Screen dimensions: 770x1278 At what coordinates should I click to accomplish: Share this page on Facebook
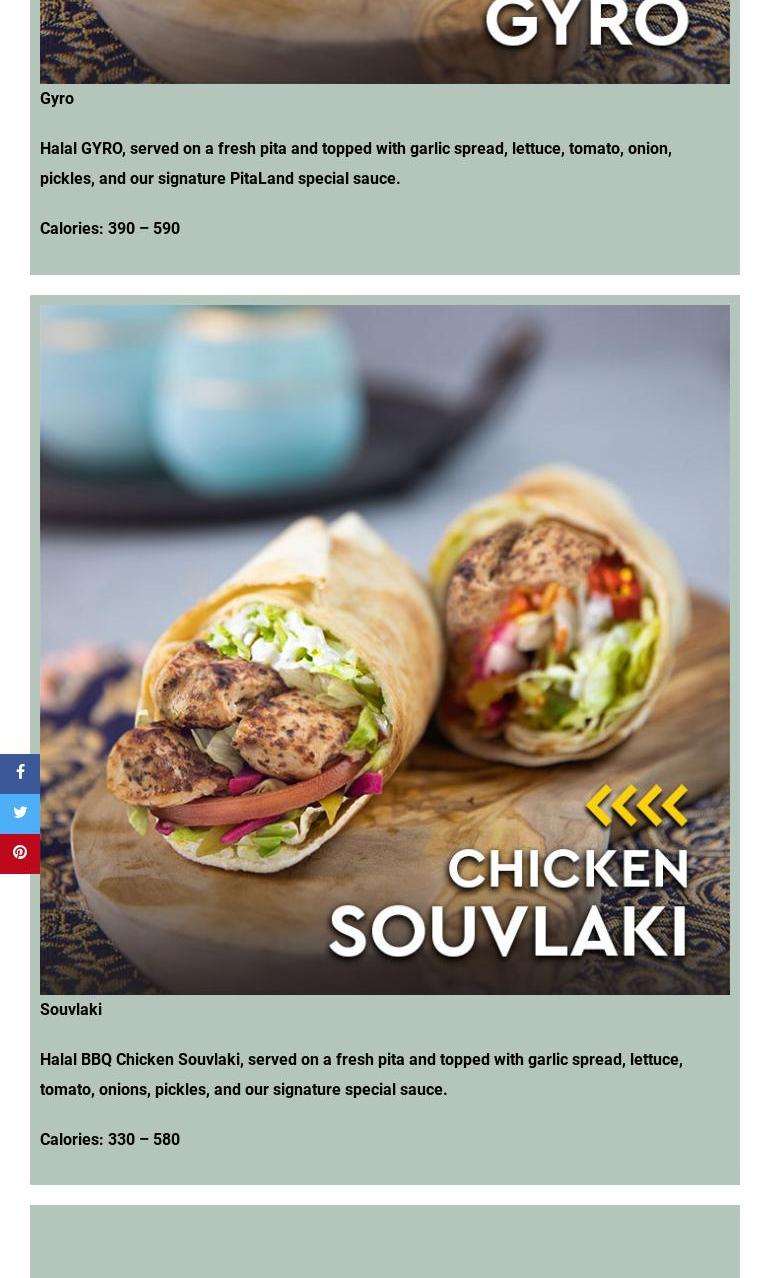tap(20, 773)
